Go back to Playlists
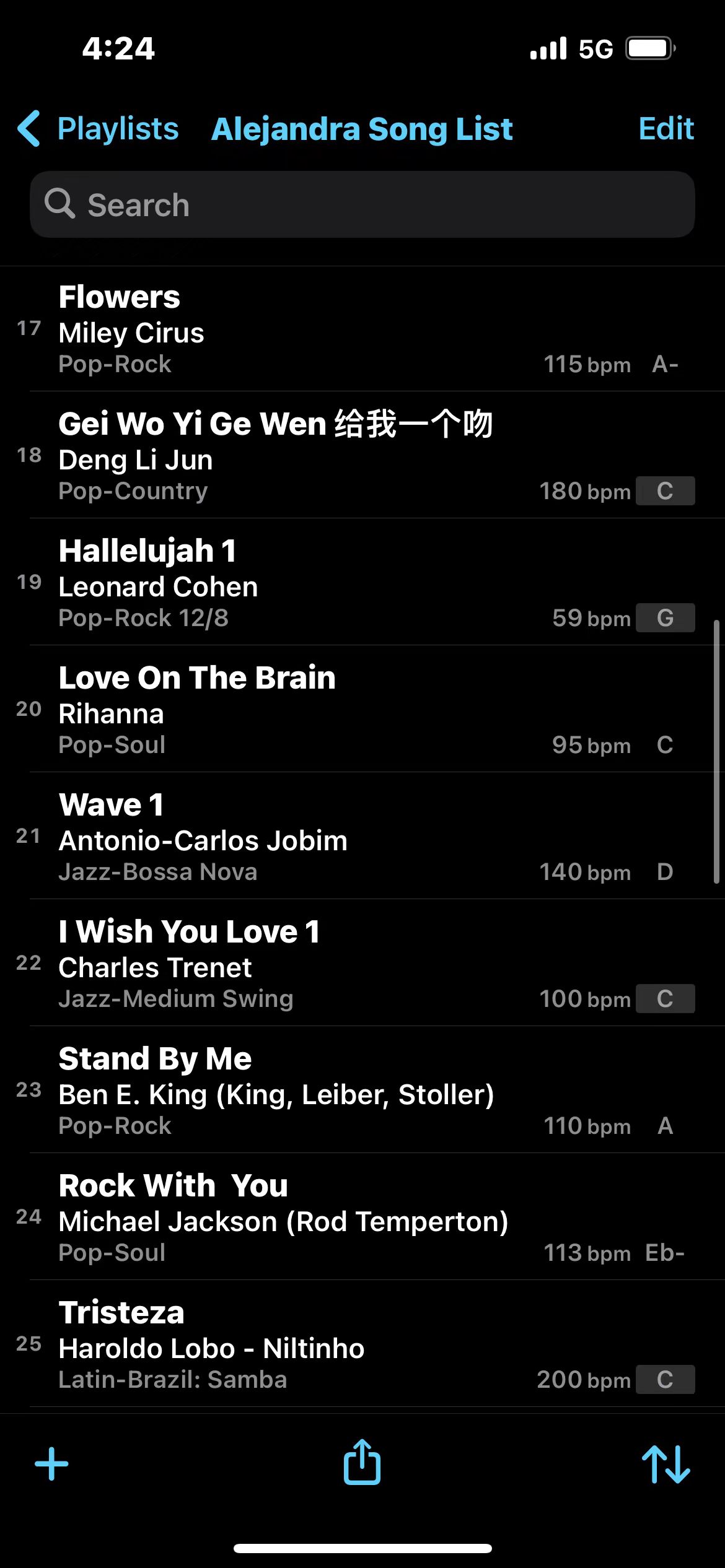The image size is (725, 1568). (x=98, y=129)
